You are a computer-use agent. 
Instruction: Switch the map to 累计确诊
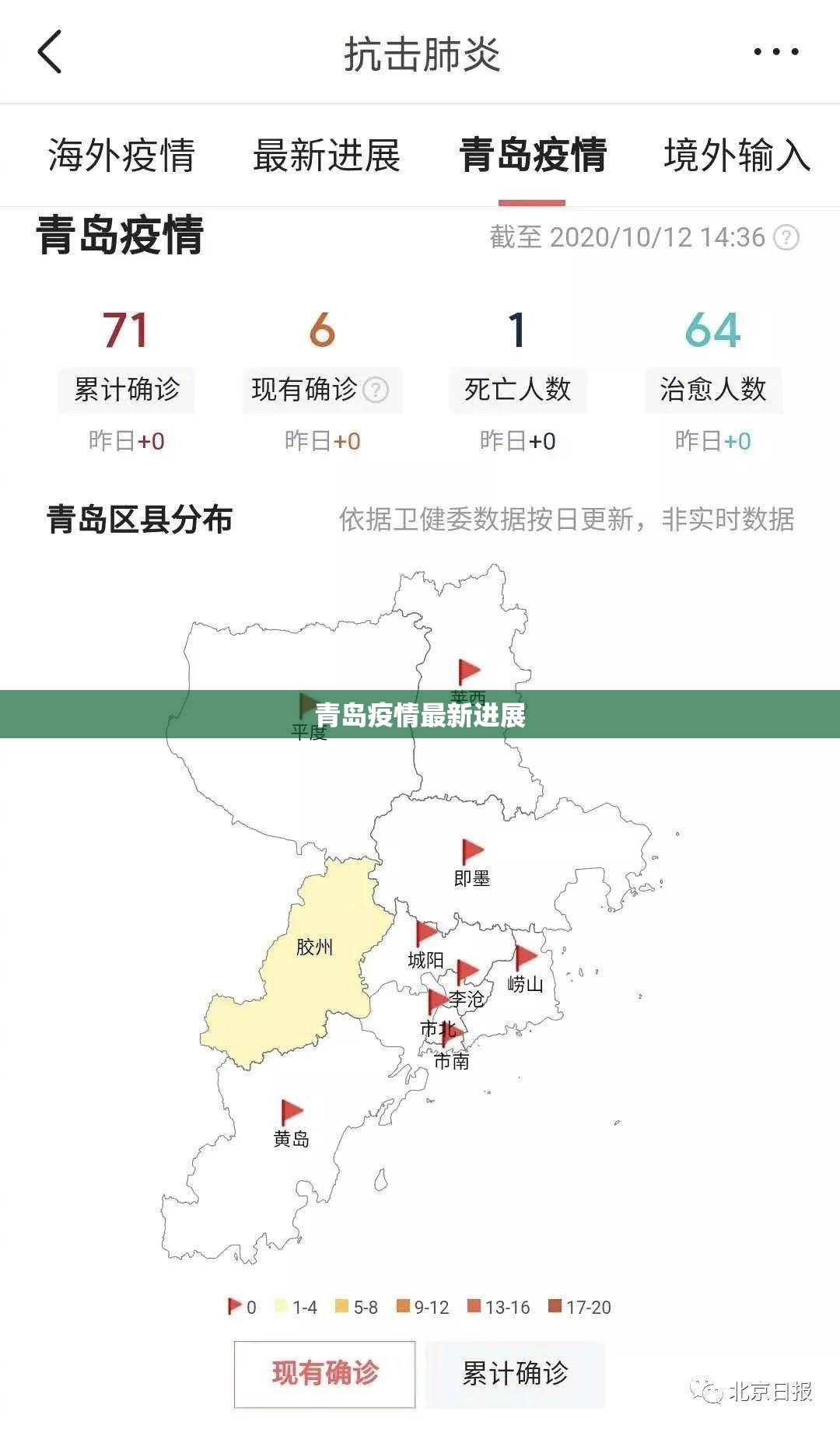515,1374
